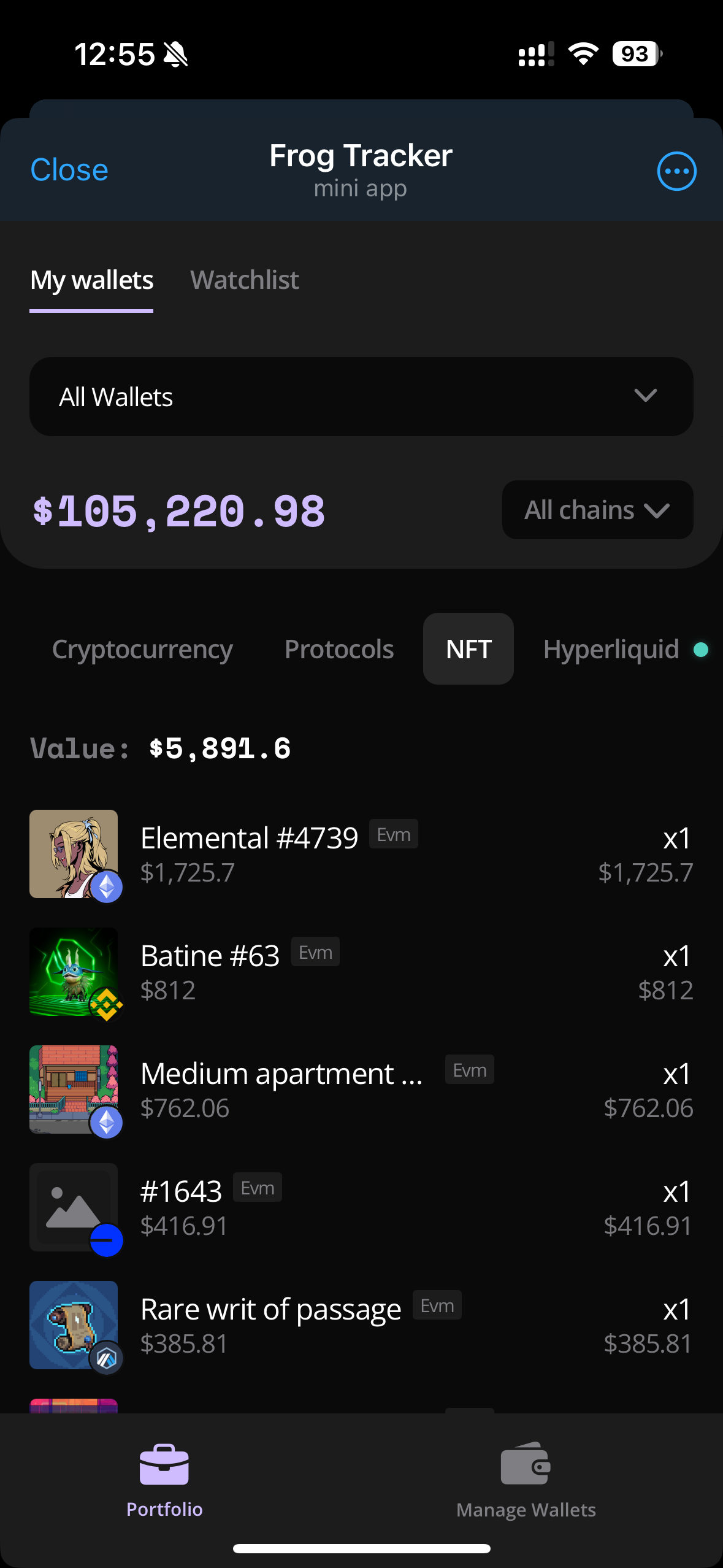Click the Ethereum badge on Elemental #4739

[107, 886]
